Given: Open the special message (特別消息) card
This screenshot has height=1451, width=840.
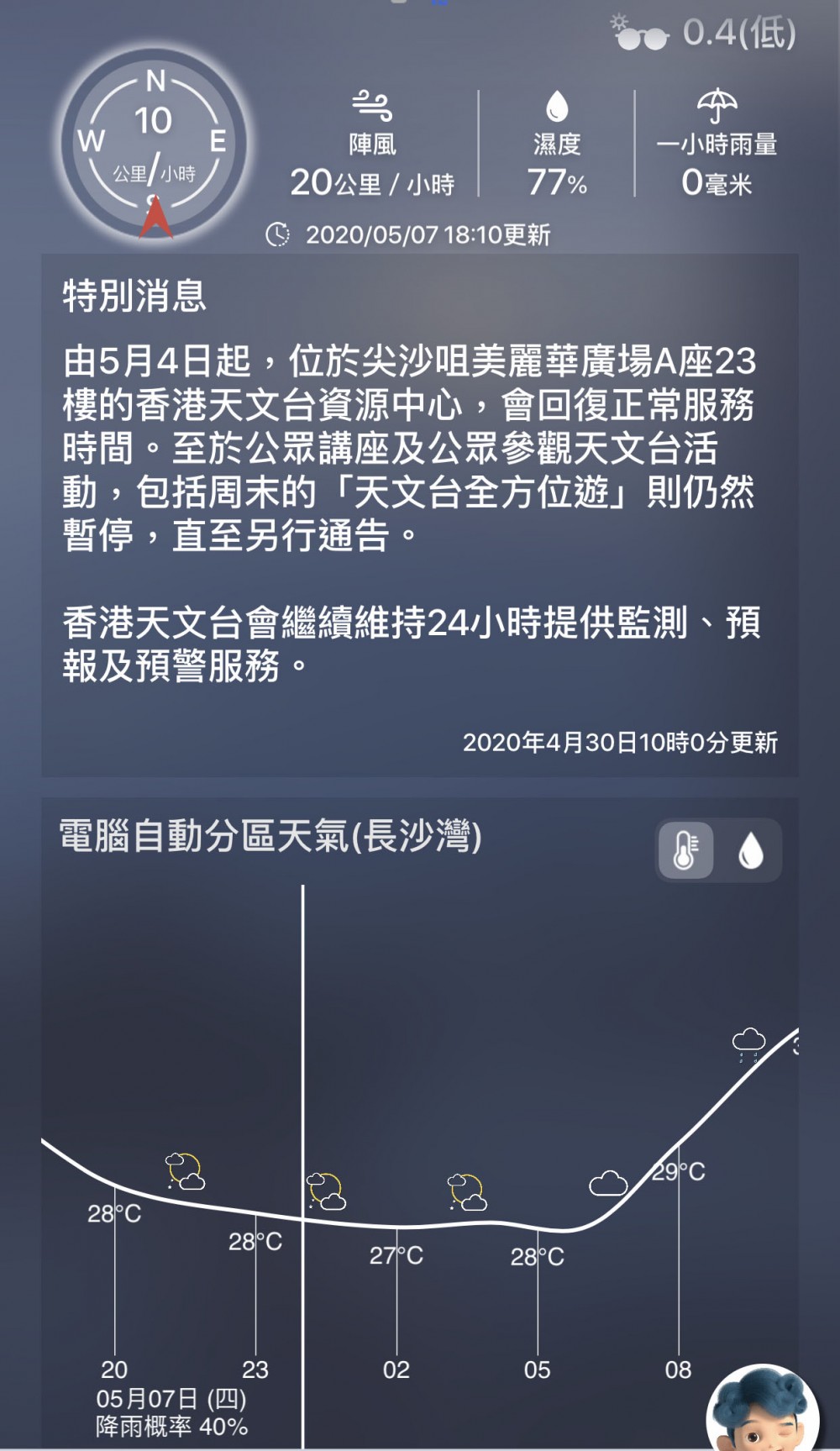Looking at the screenshot, I should pos(420,514).
